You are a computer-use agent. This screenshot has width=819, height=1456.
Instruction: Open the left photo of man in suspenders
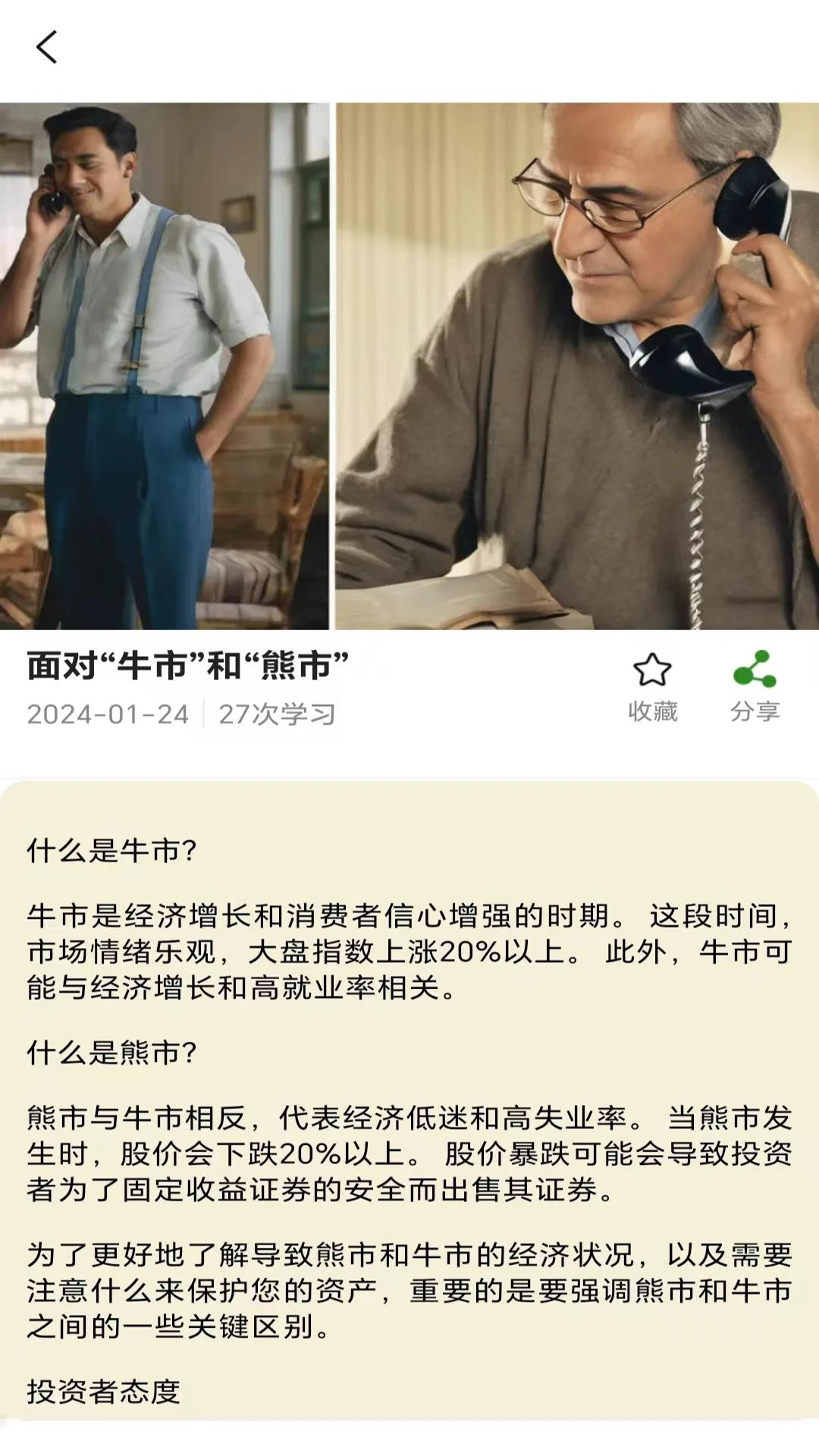coord(163,364)
